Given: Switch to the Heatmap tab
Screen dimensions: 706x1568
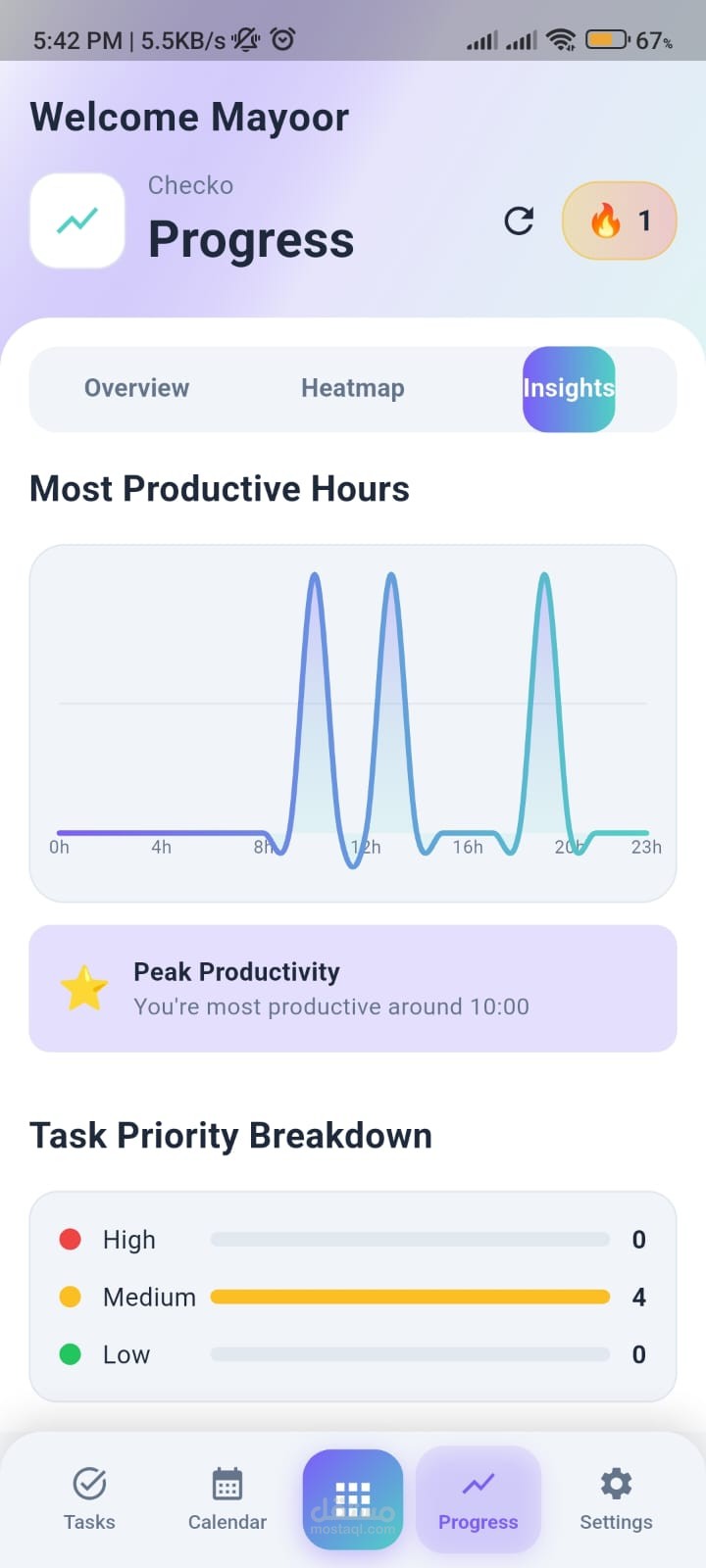Looking at the screenshot, I should pos(353,388).
